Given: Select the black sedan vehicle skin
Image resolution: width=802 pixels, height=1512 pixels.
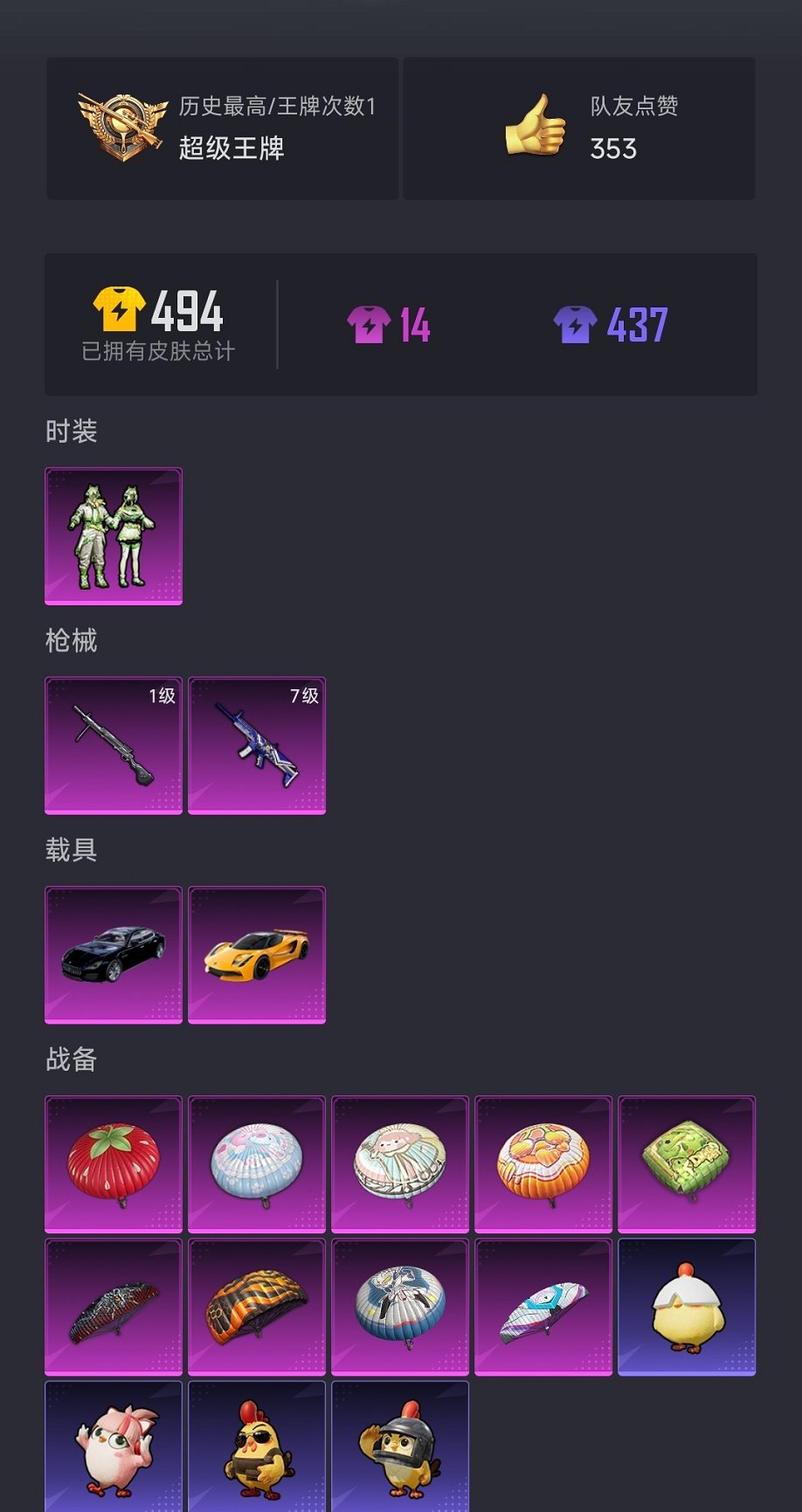Looking at the screenshot, I should [114, 955].
